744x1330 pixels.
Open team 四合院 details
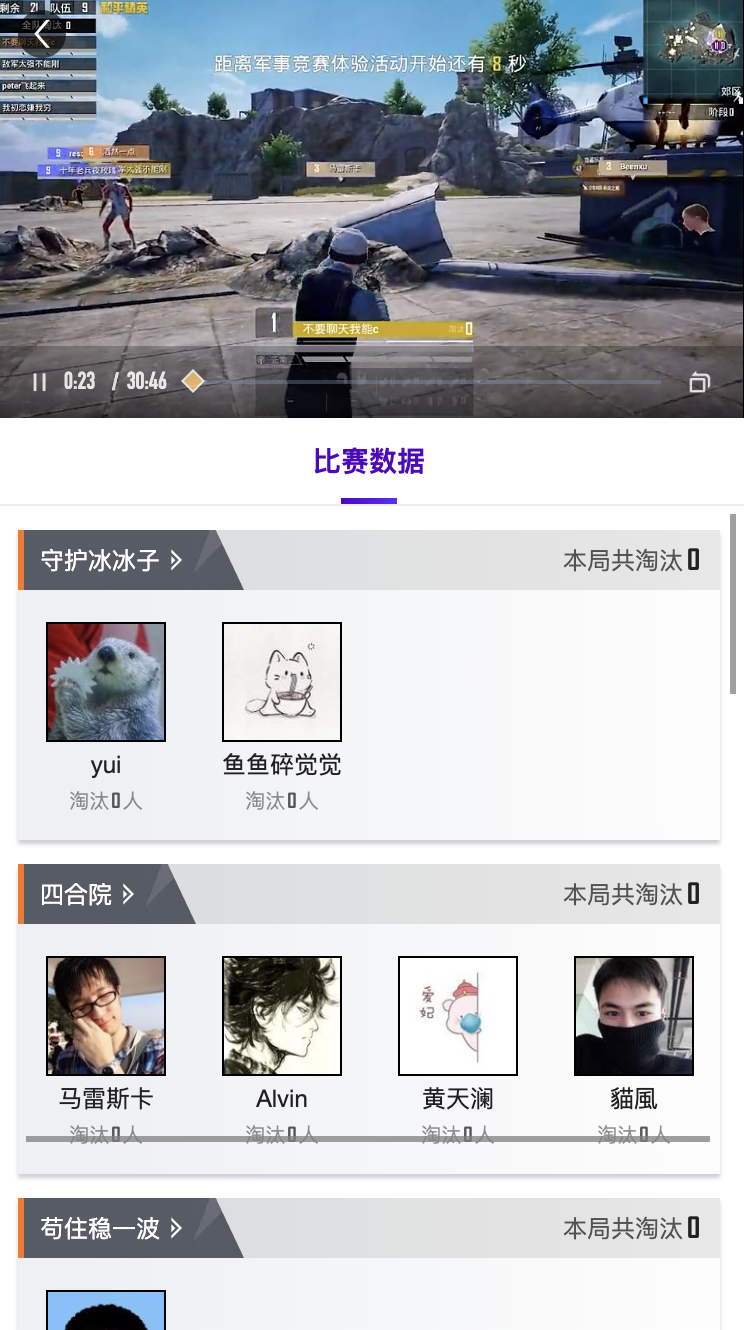pos(87,894)
